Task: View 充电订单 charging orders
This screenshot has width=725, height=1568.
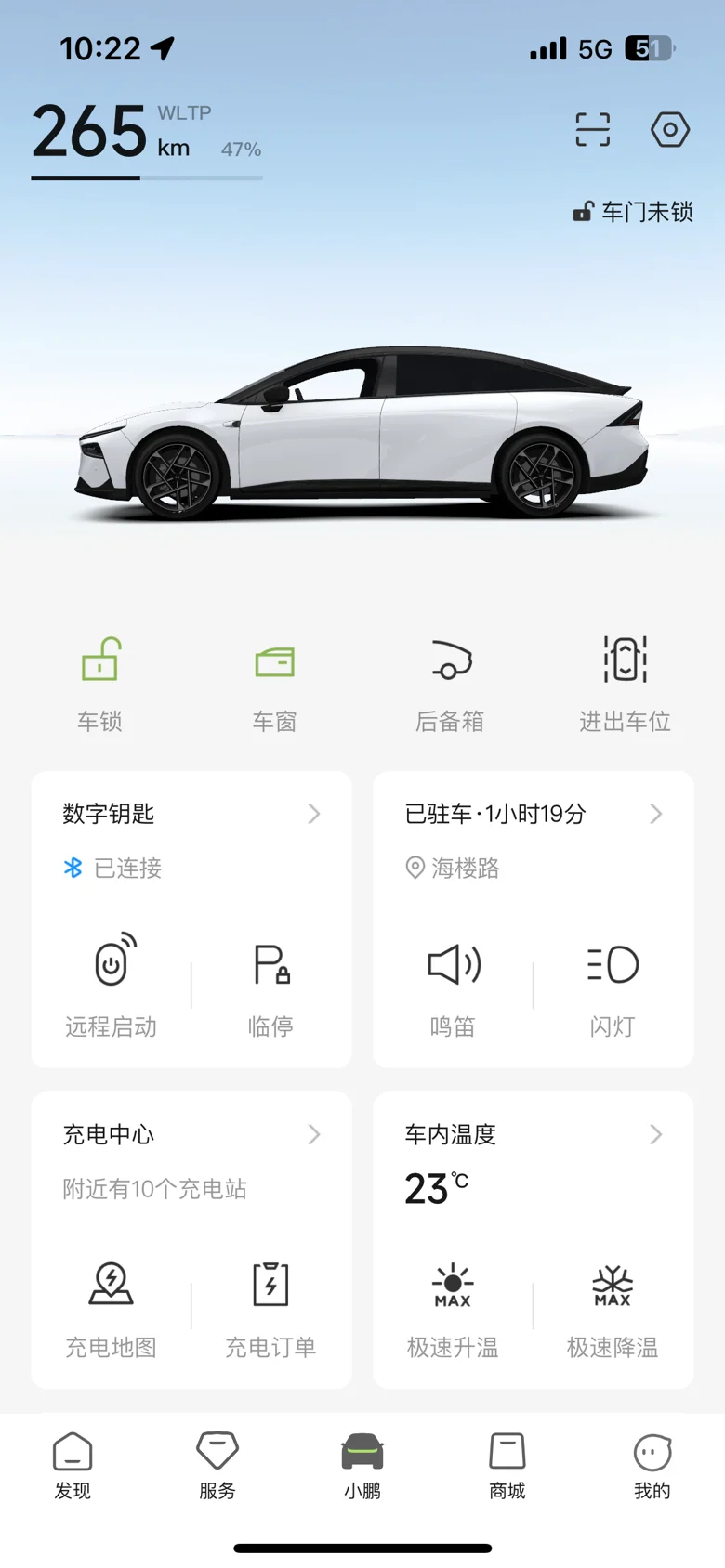Action: point(270,1305)
